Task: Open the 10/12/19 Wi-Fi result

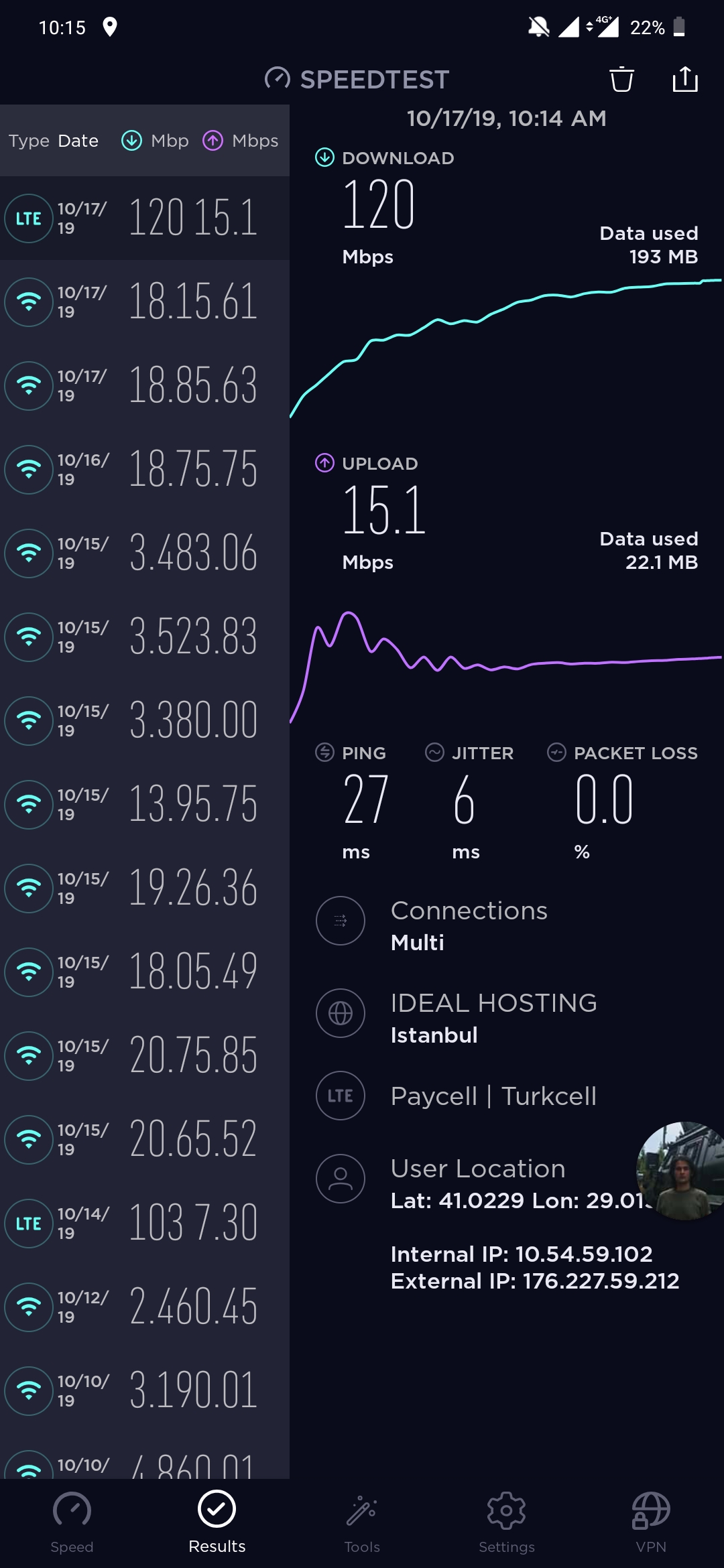Action: (x=145, y=1307)
